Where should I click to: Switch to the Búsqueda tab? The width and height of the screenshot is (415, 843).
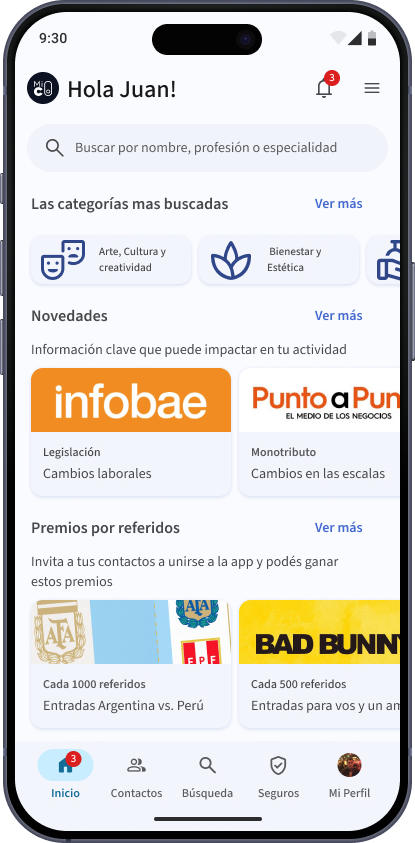[208, 775]
